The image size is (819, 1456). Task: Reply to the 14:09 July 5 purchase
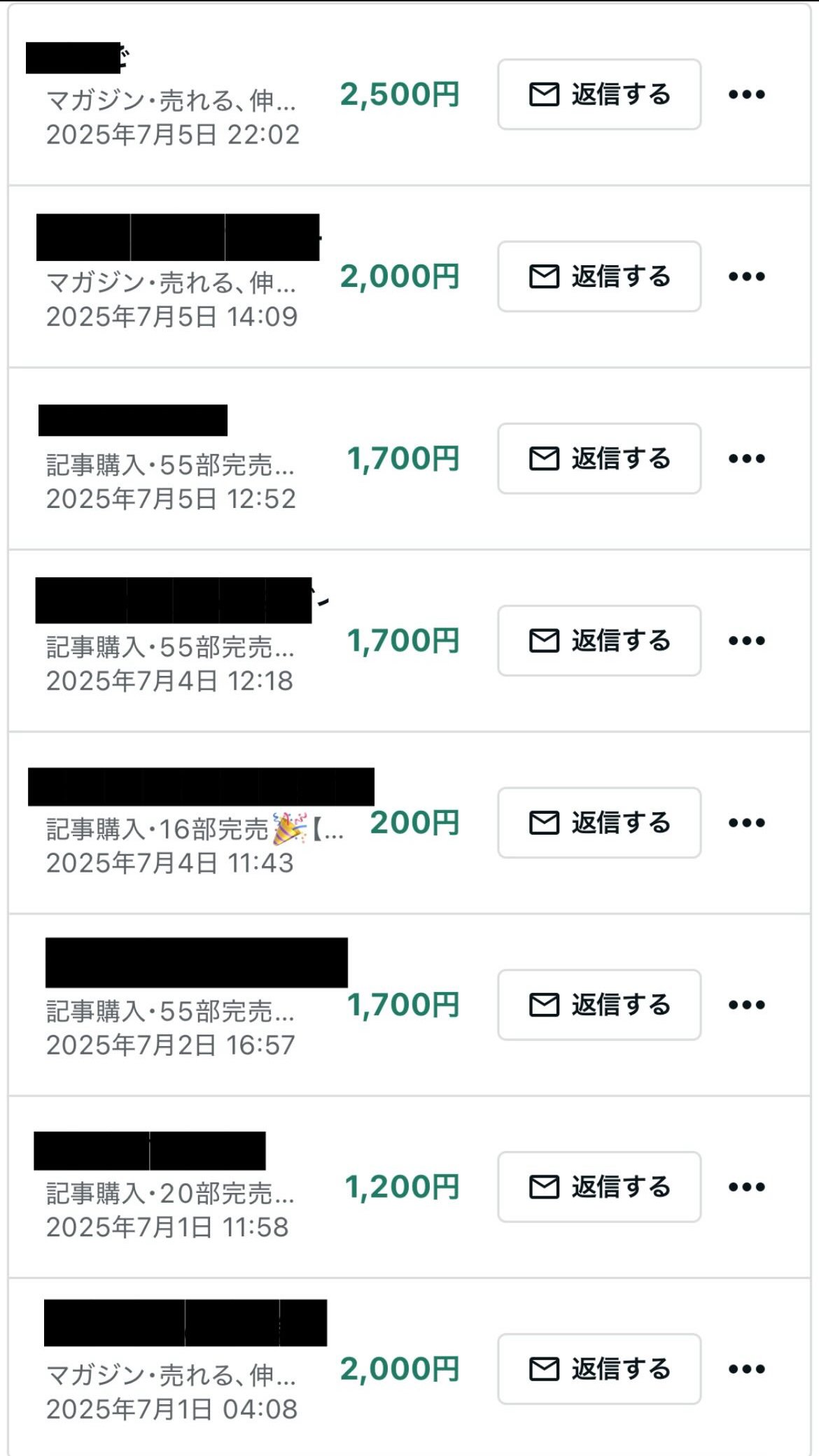pyautogui.click(x=599, y=276)
